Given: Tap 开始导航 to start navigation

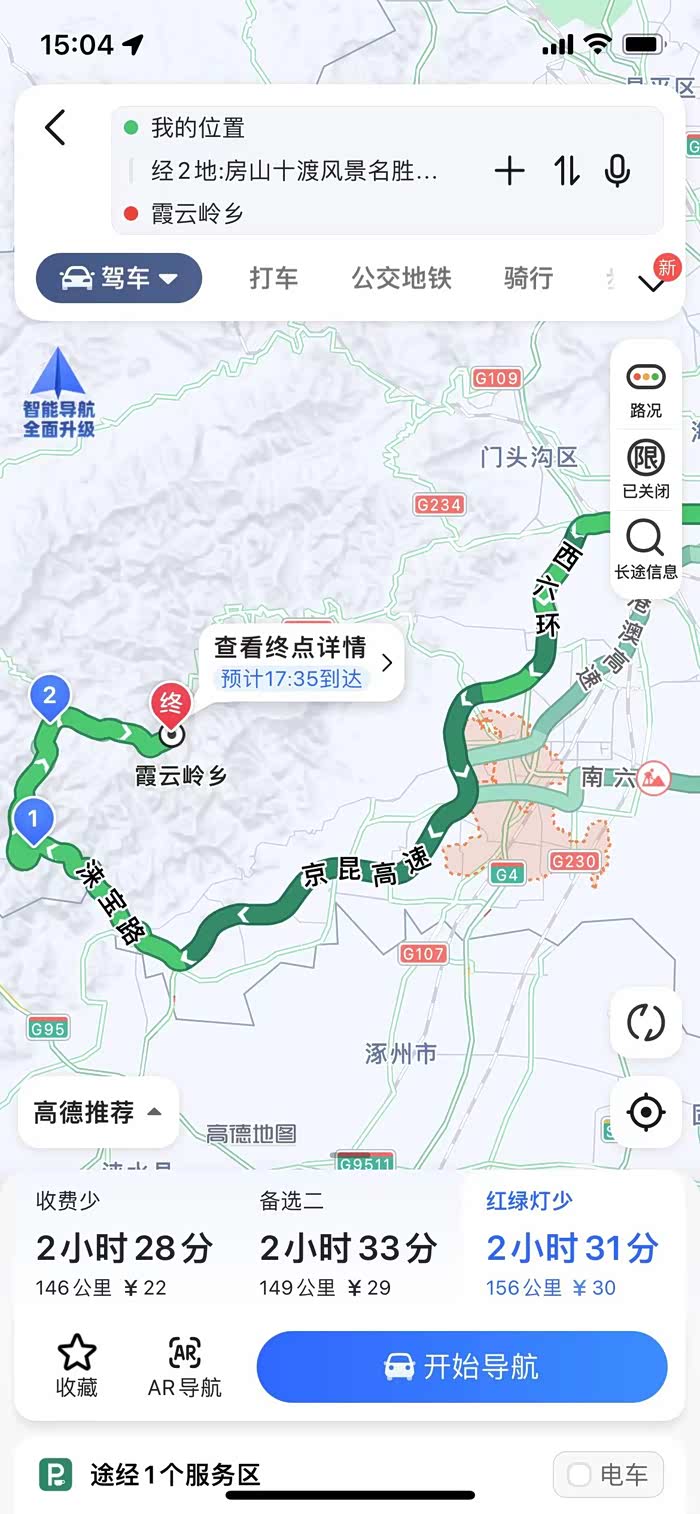Looking at the screenshot, I should pyautogui.click(x=462, y=1367).
